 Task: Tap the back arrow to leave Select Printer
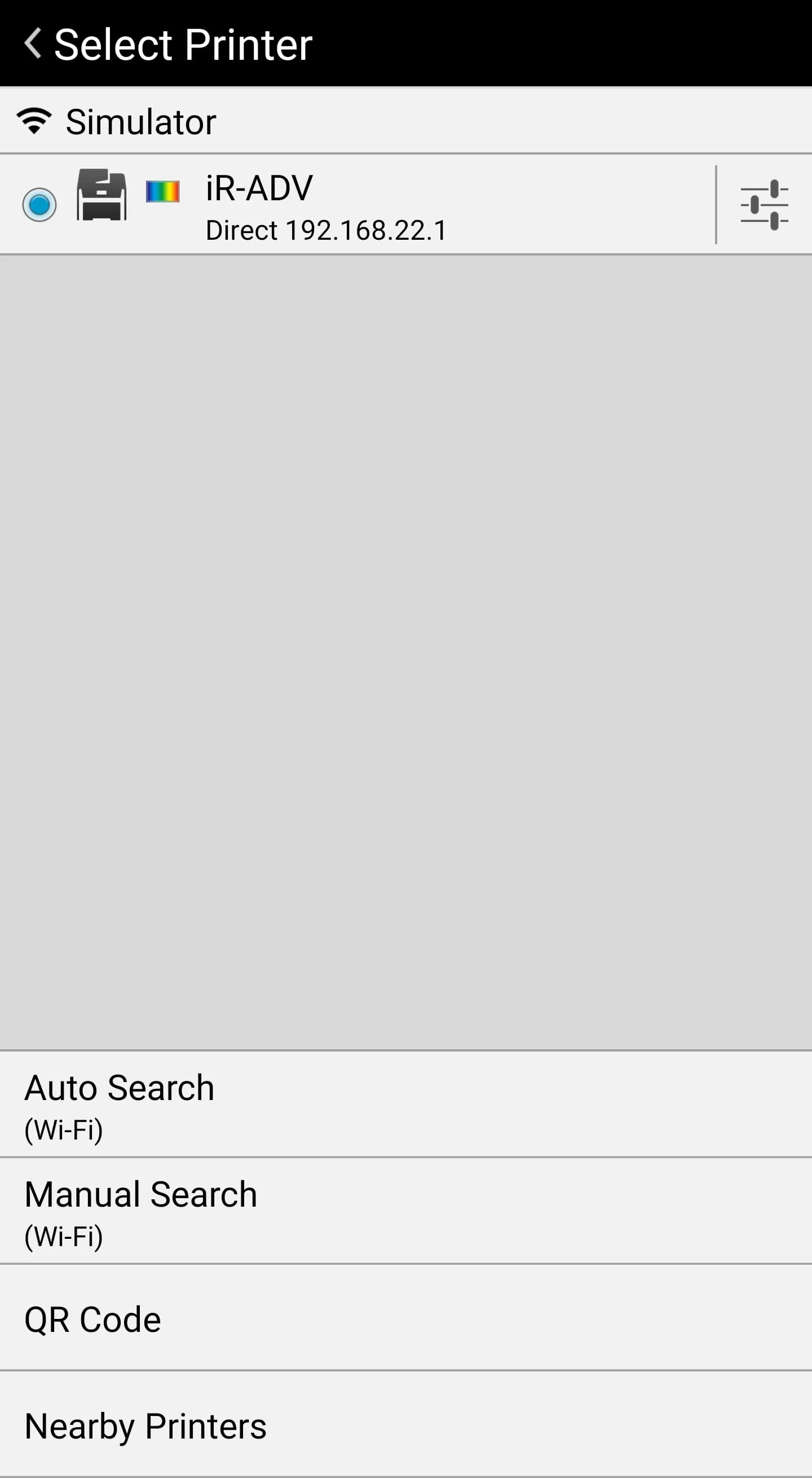[33, 42]
